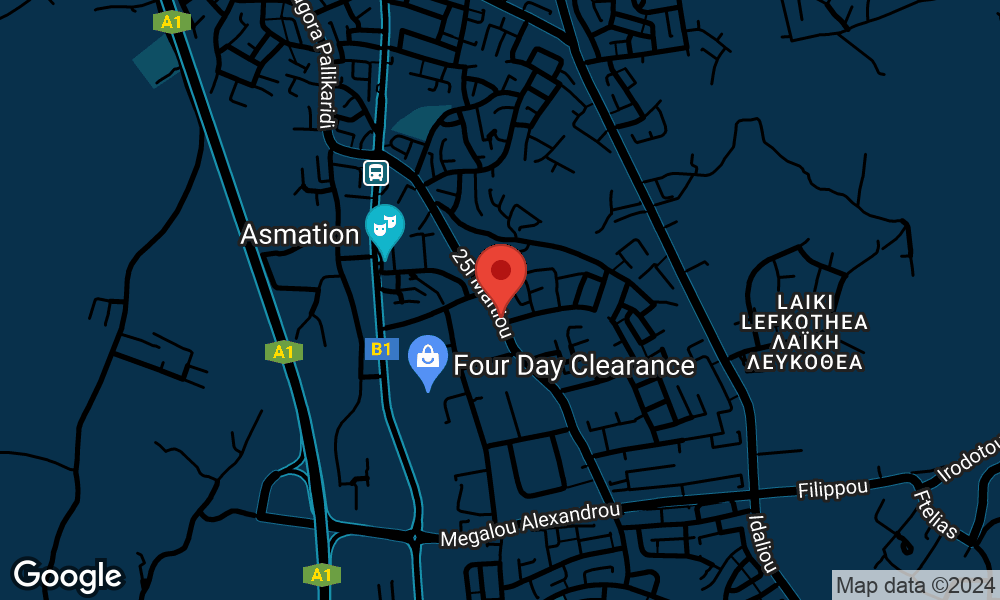Tap the bus stop icon
Screen dimensions: 1000x600
(x=376, y=173)
